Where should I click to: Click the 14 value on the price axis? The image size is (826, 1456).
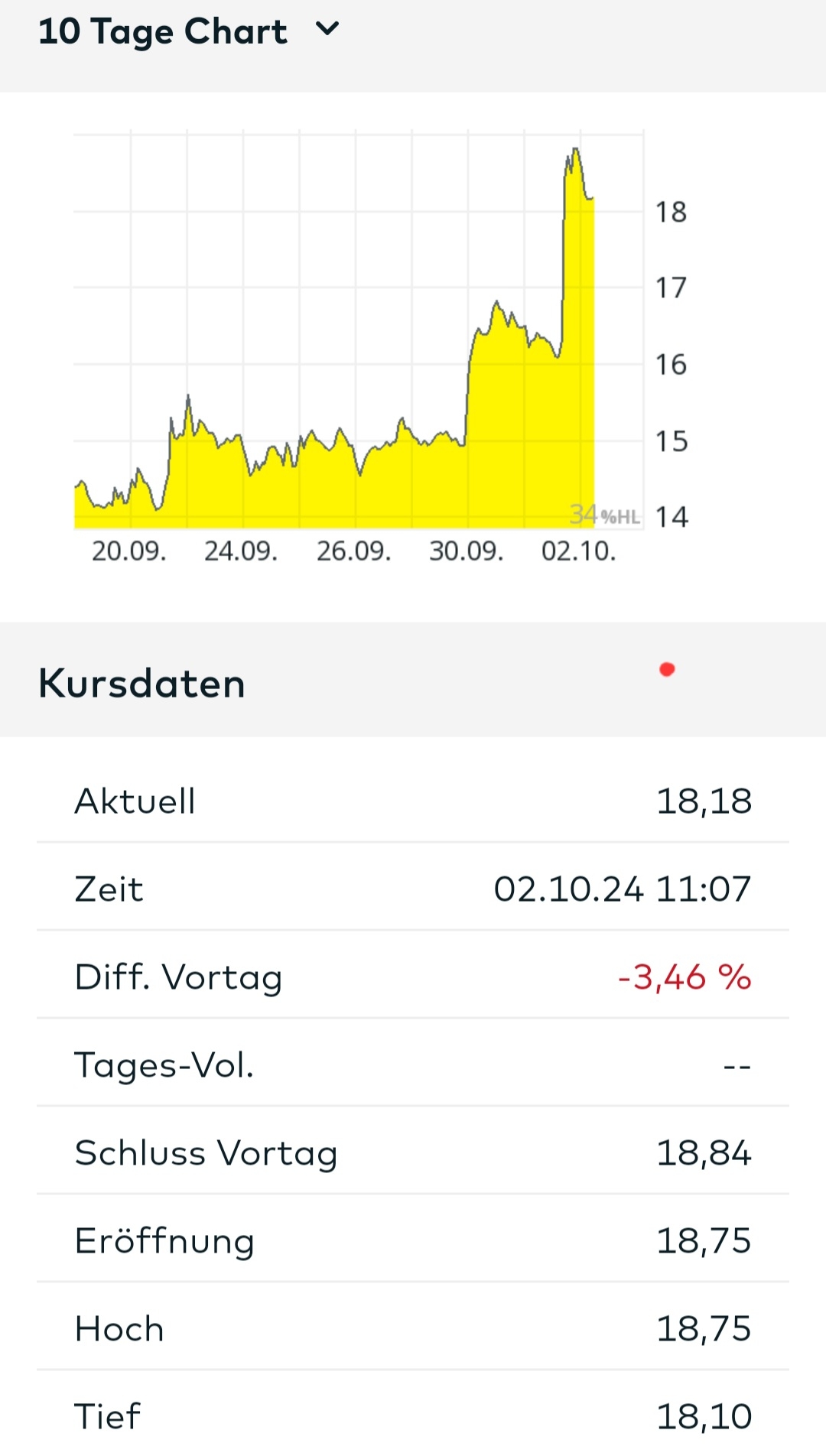click(x=672, y=516)
